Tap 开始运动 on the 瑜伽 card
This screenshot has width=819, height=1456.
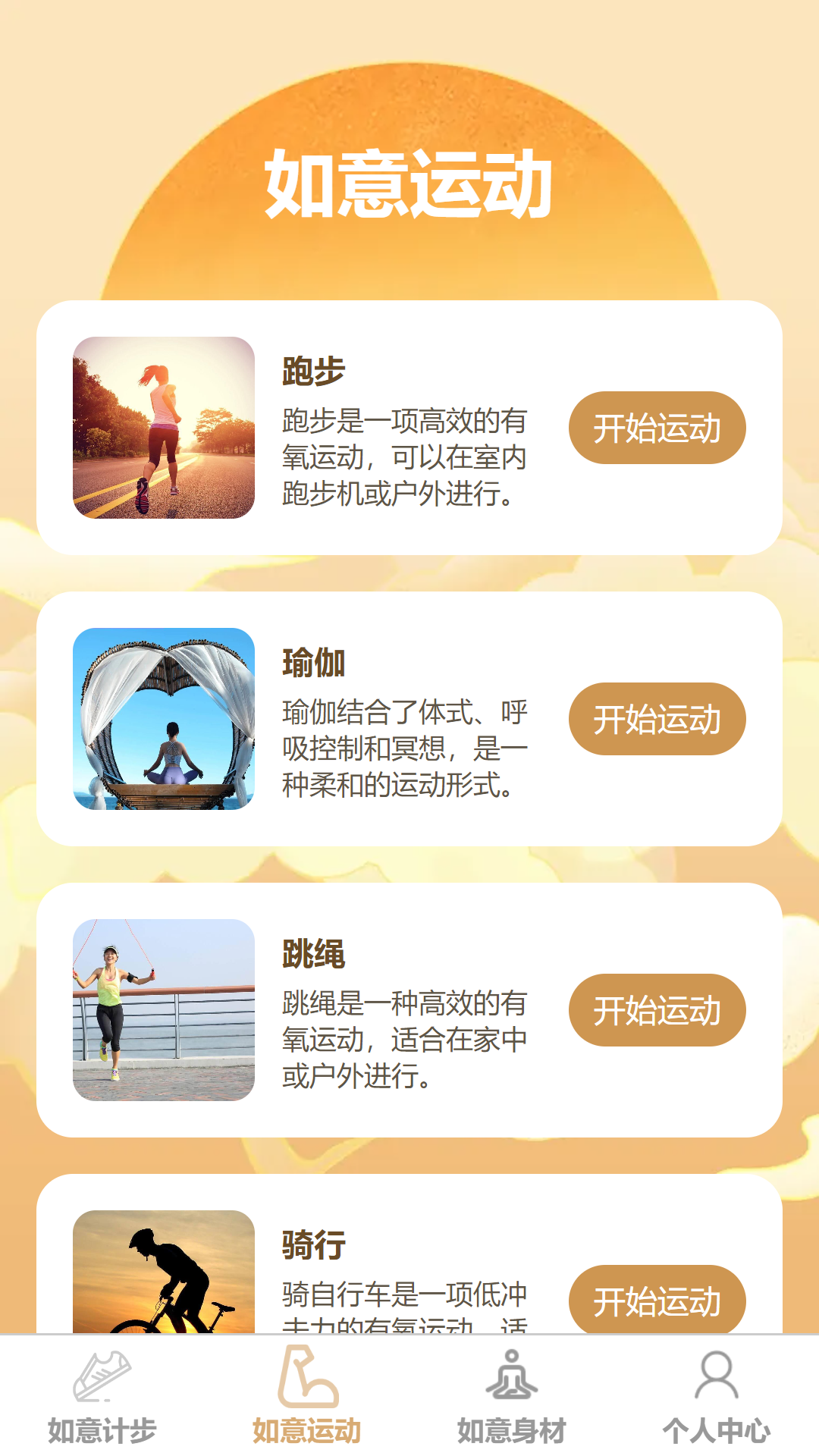tap(657, 719)
